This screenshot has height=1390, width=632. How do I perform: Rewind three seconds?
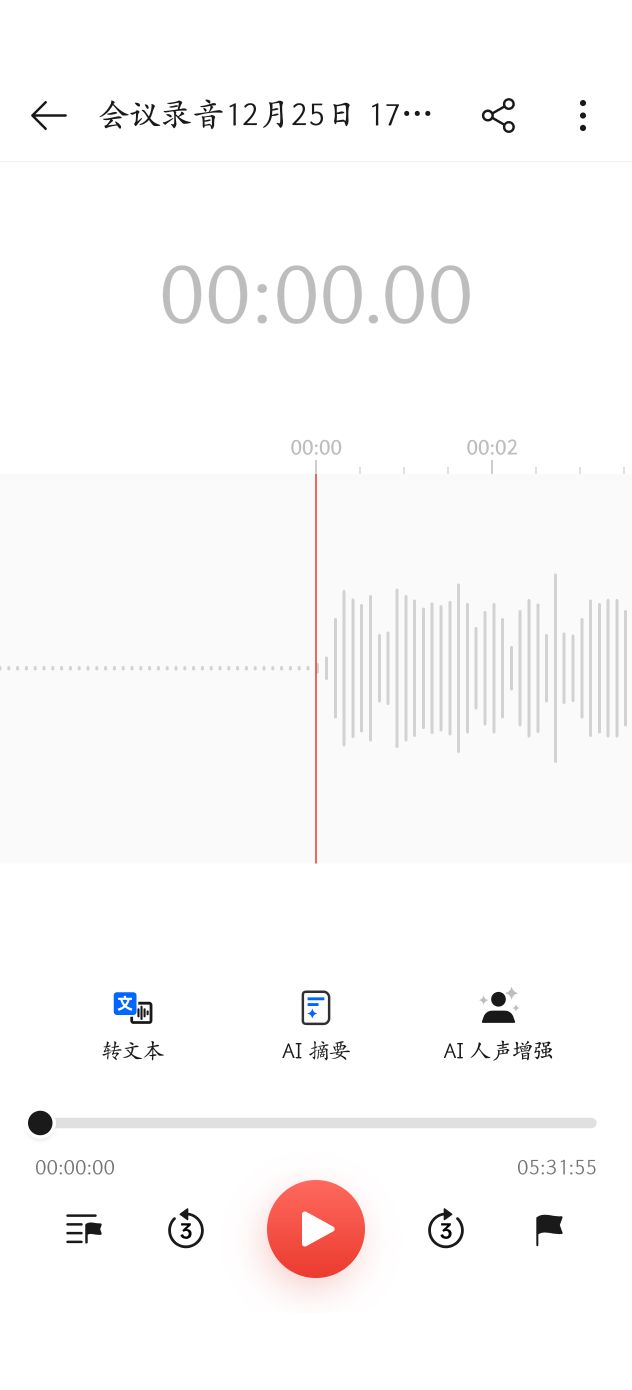[186, 1229]
